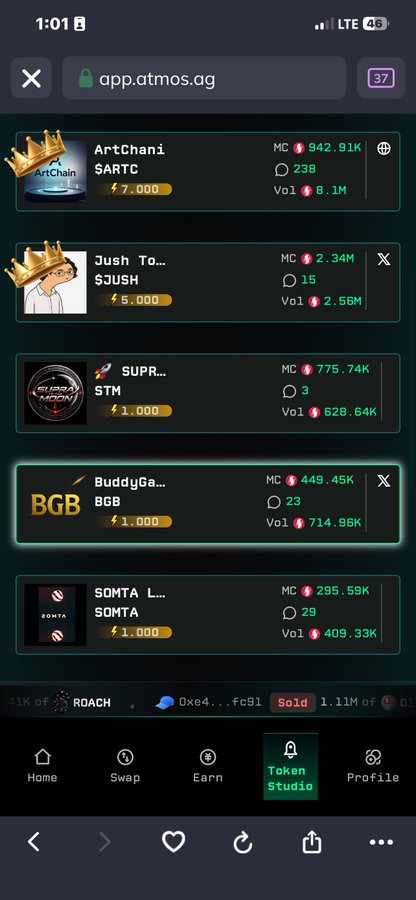Tap the app.atmos.ag address bar
Viewport: 416px width, 900px height.
[204, 78]
